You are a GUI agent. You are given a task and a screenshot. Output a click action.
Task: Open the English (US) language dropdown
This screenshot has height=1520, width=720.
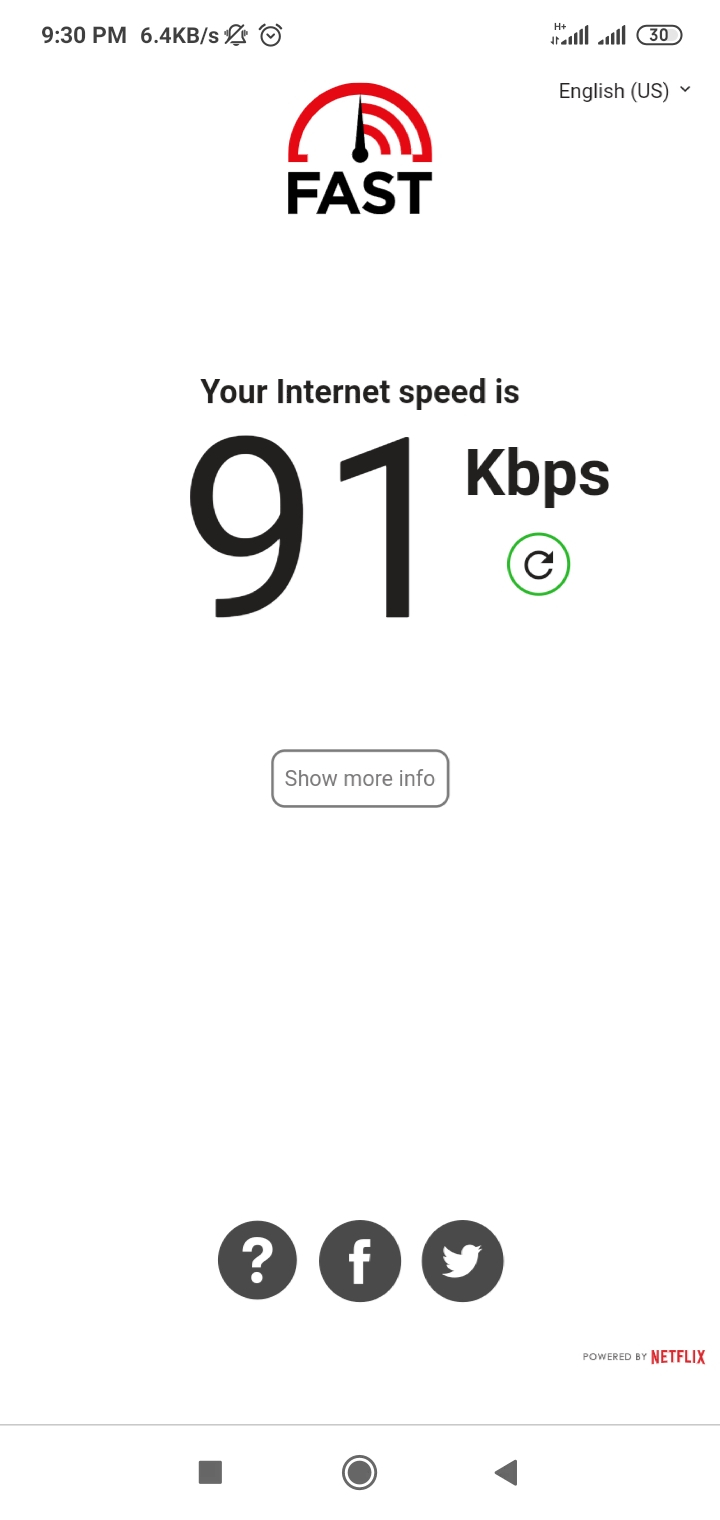click(x=625, y=91)
